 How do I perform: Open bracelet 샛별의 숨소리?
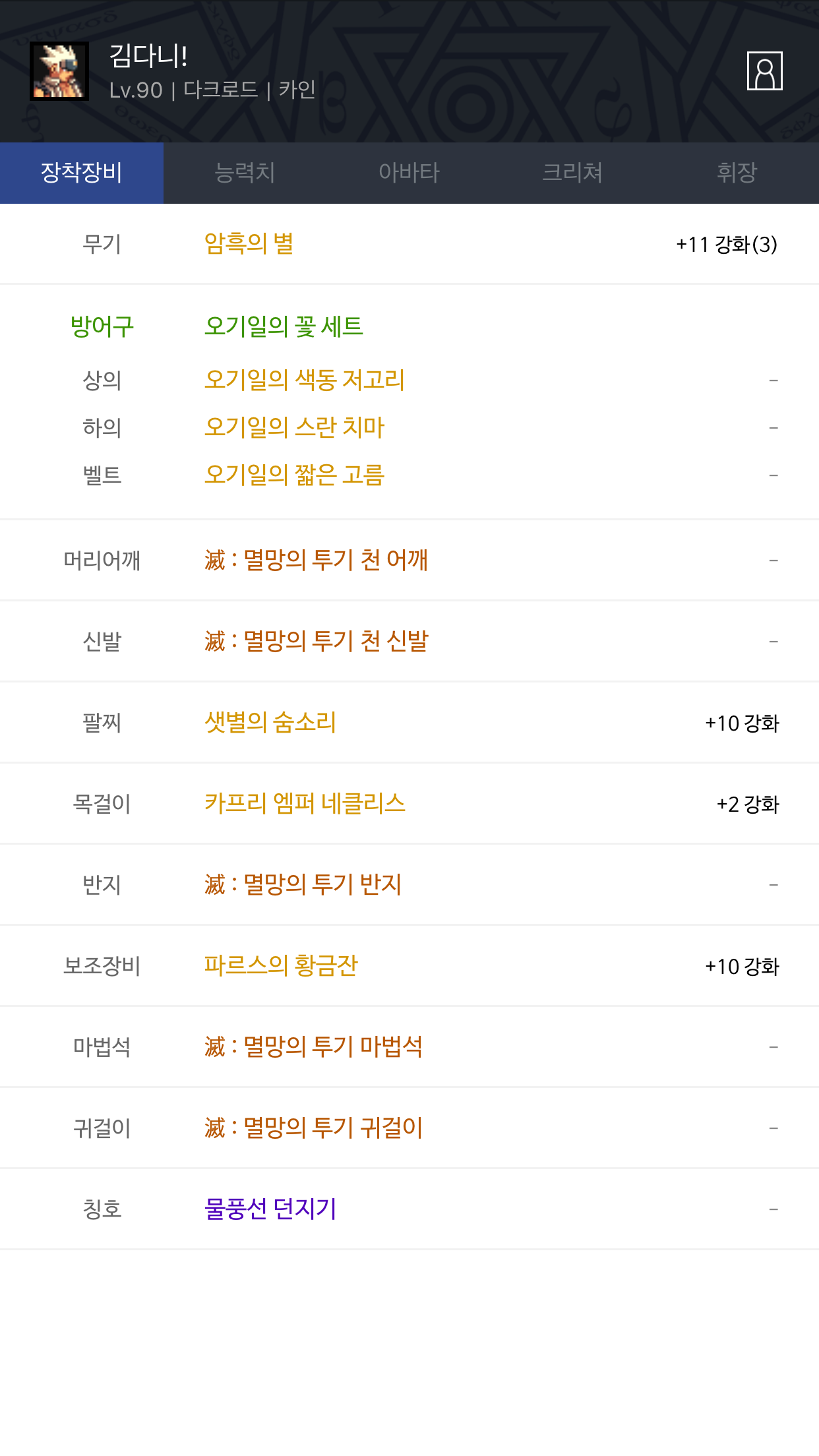[x=270, y=723]
